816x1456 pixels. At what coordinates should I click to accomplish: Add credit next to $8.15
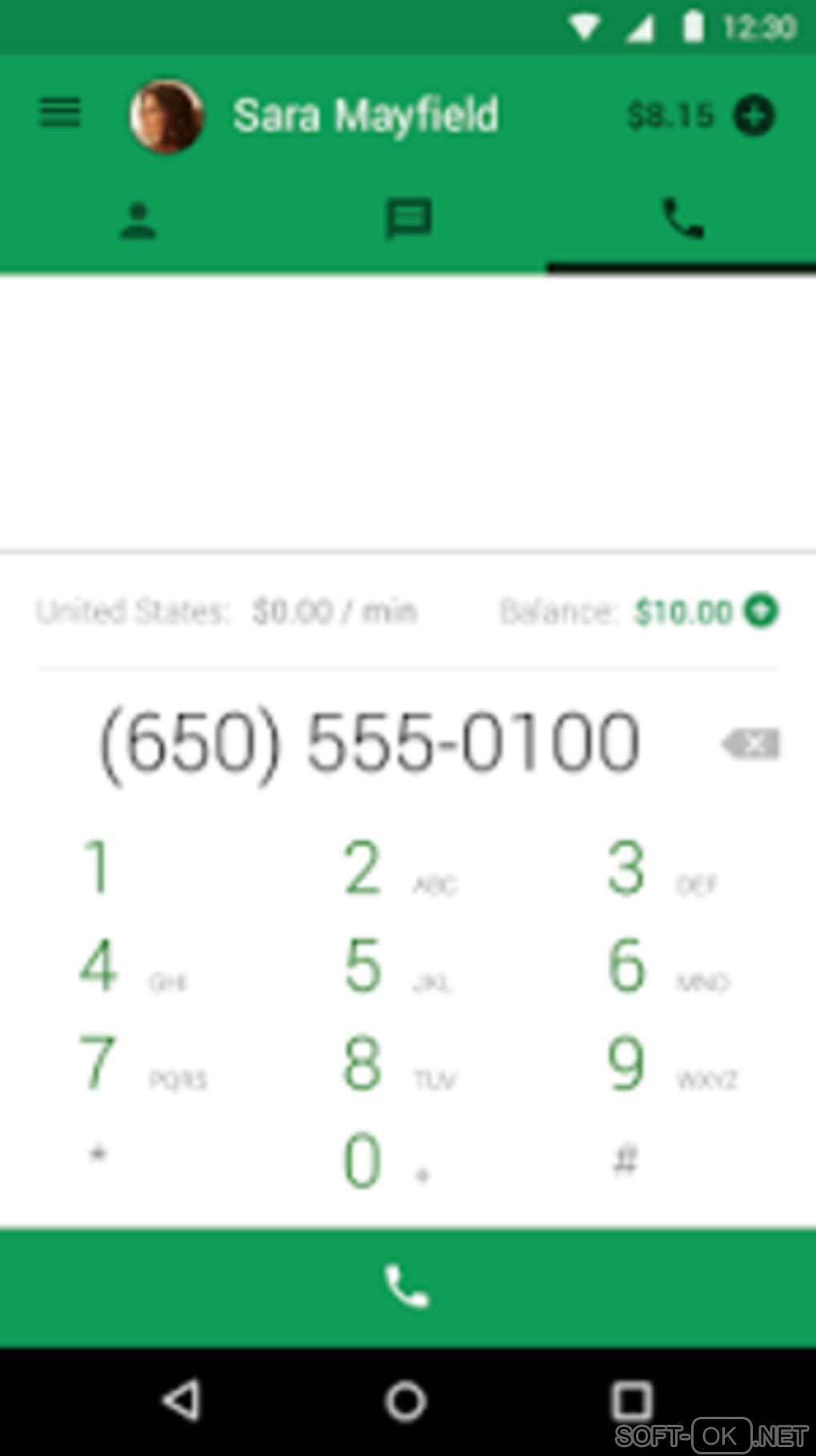click(754, 116)
